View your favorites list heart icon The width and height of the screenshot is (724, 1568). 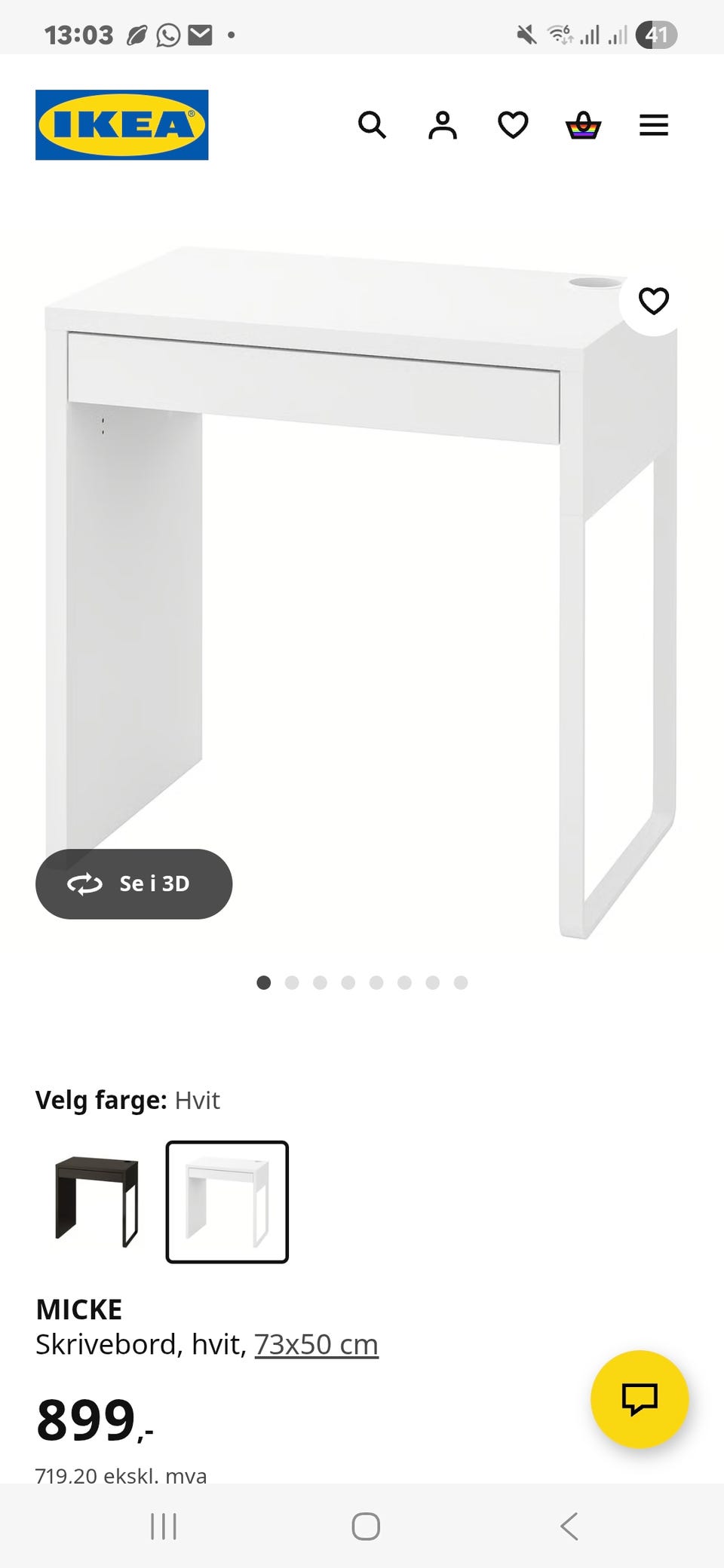[514, 125]
